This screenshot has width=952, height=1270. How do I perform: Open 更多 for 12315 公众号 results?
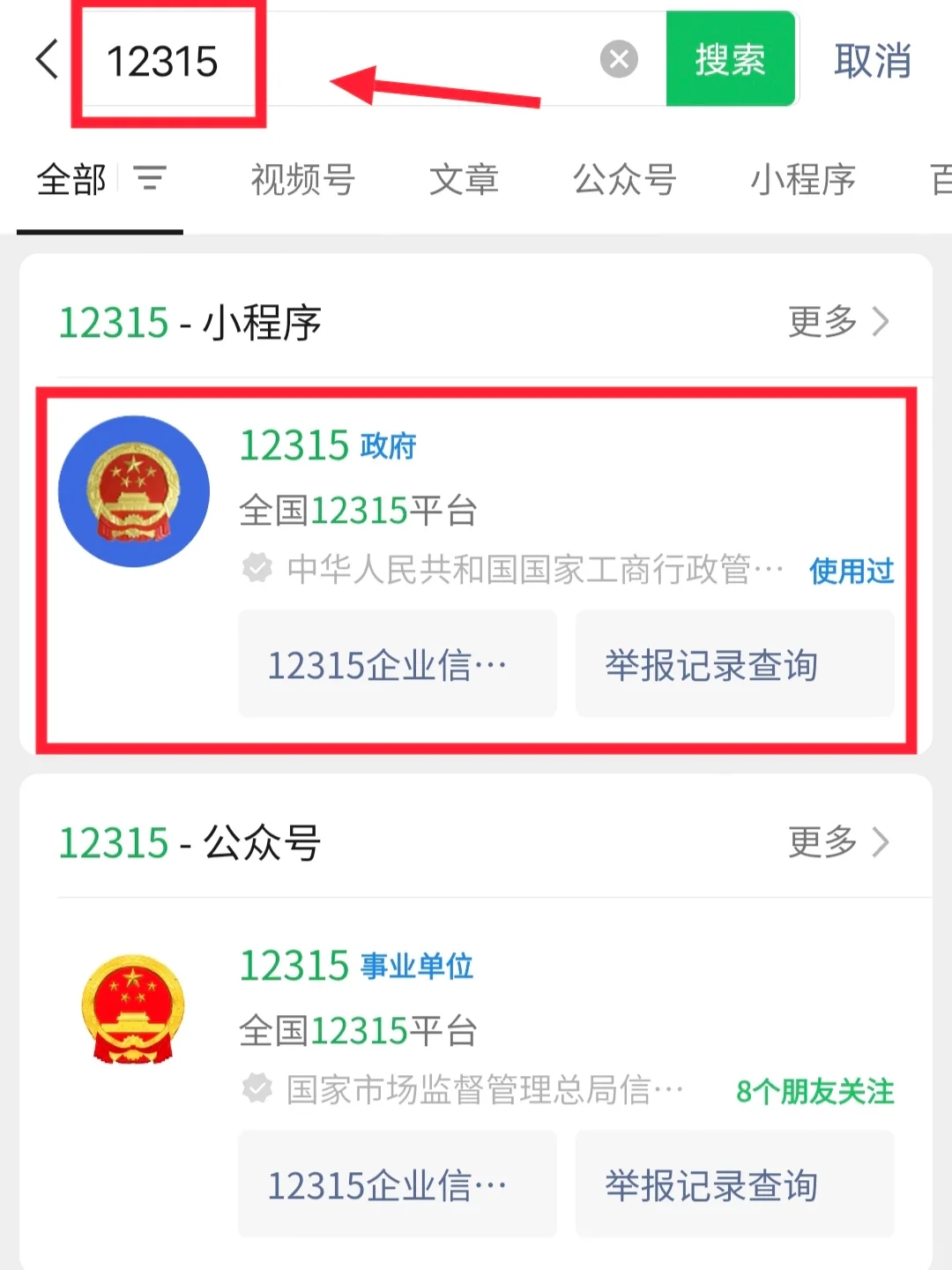pos(837,842)
